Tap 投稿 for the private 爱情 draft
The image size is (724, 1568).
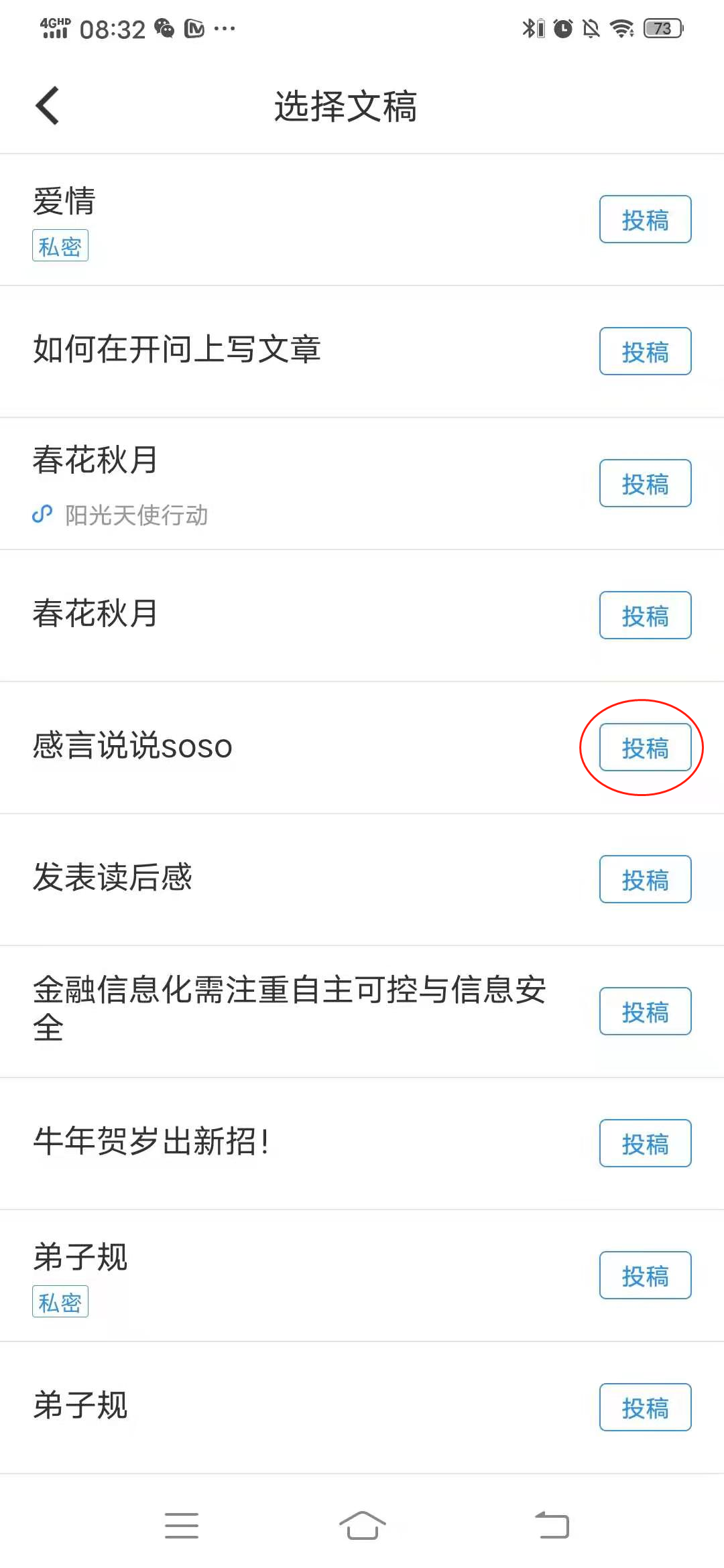click(645, 219)
